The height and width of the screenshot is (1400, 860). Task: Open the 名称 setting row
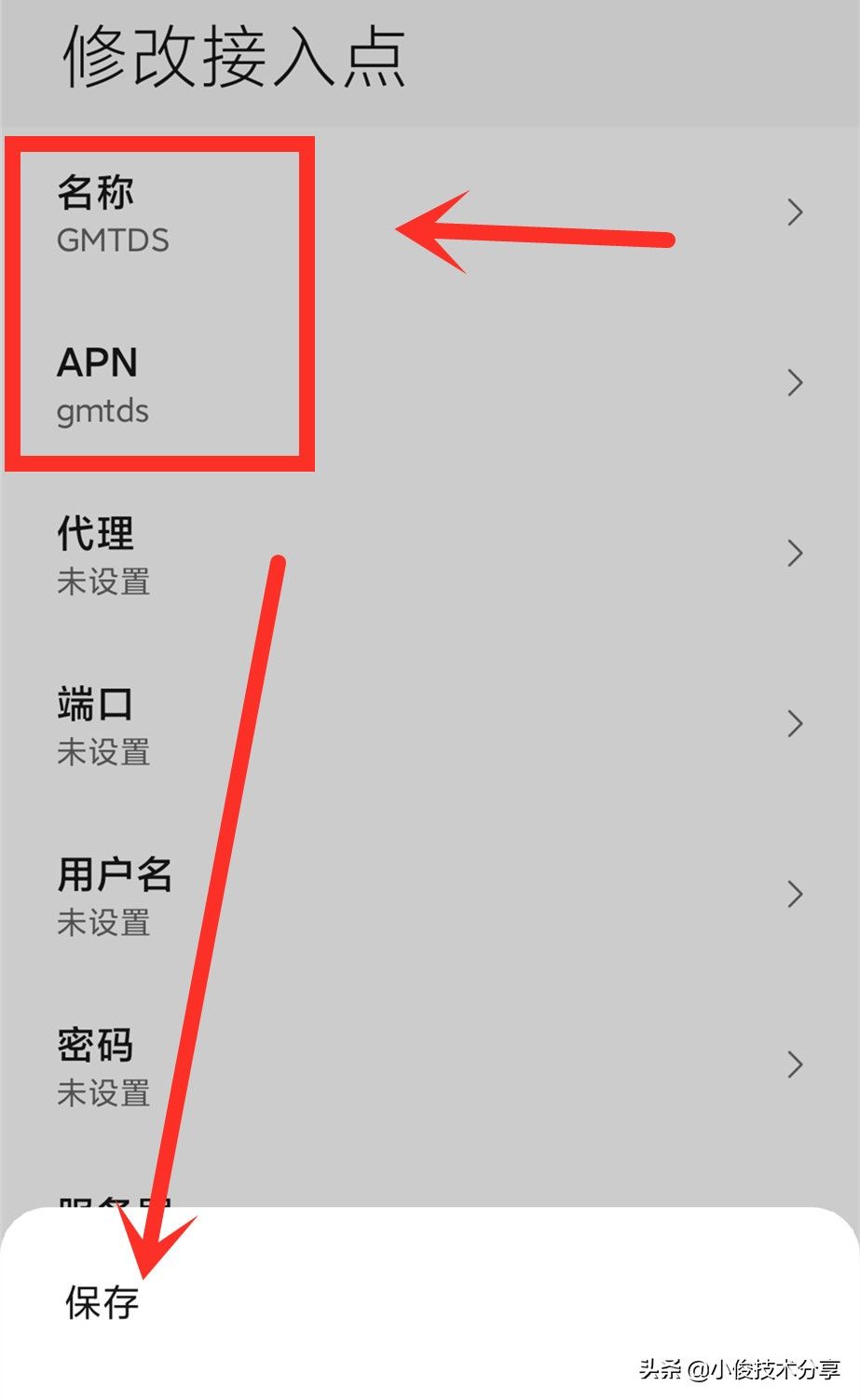tap(430, 213)
